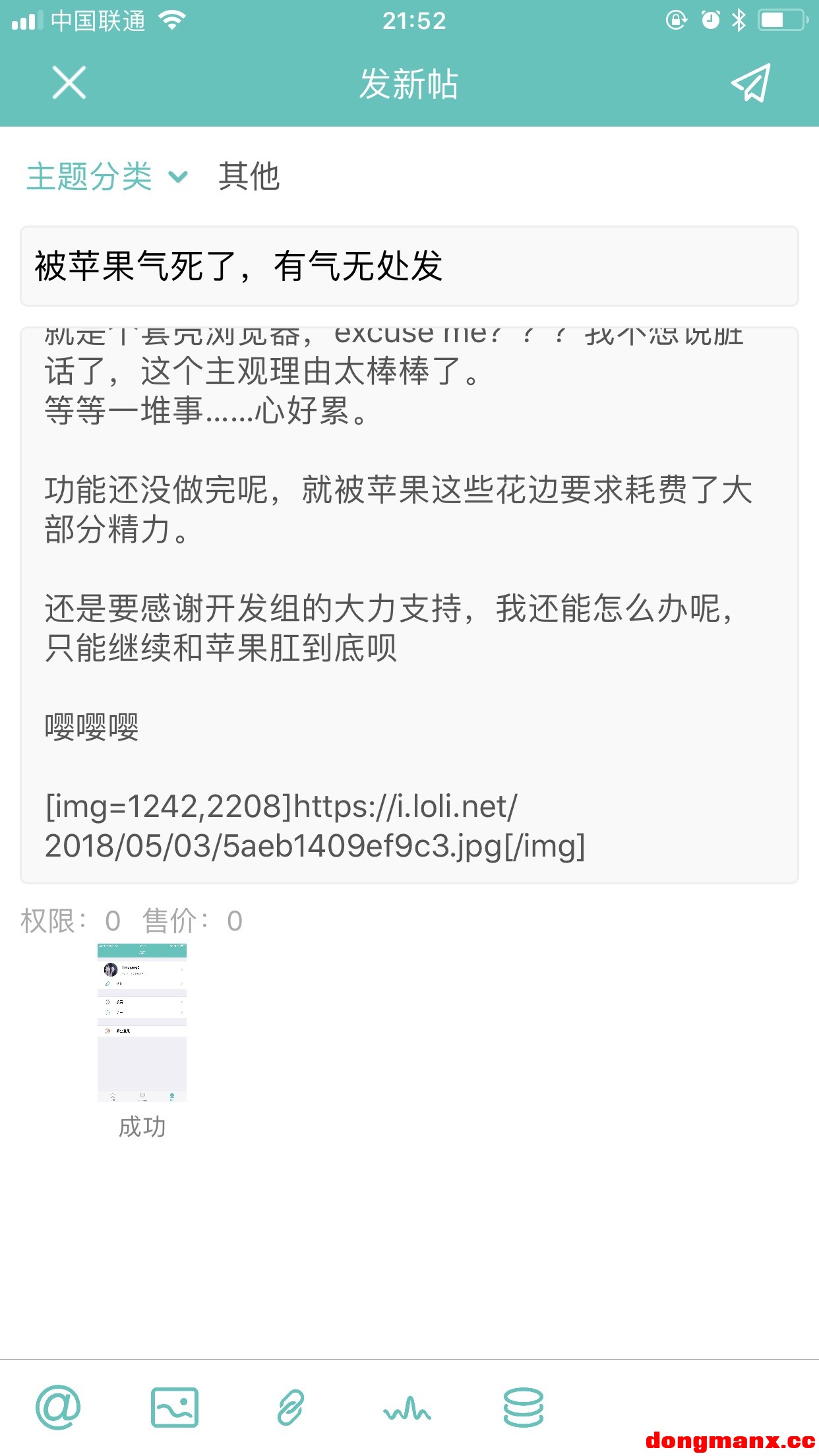Mention a user with the @ icon

tap(58, 1407)
